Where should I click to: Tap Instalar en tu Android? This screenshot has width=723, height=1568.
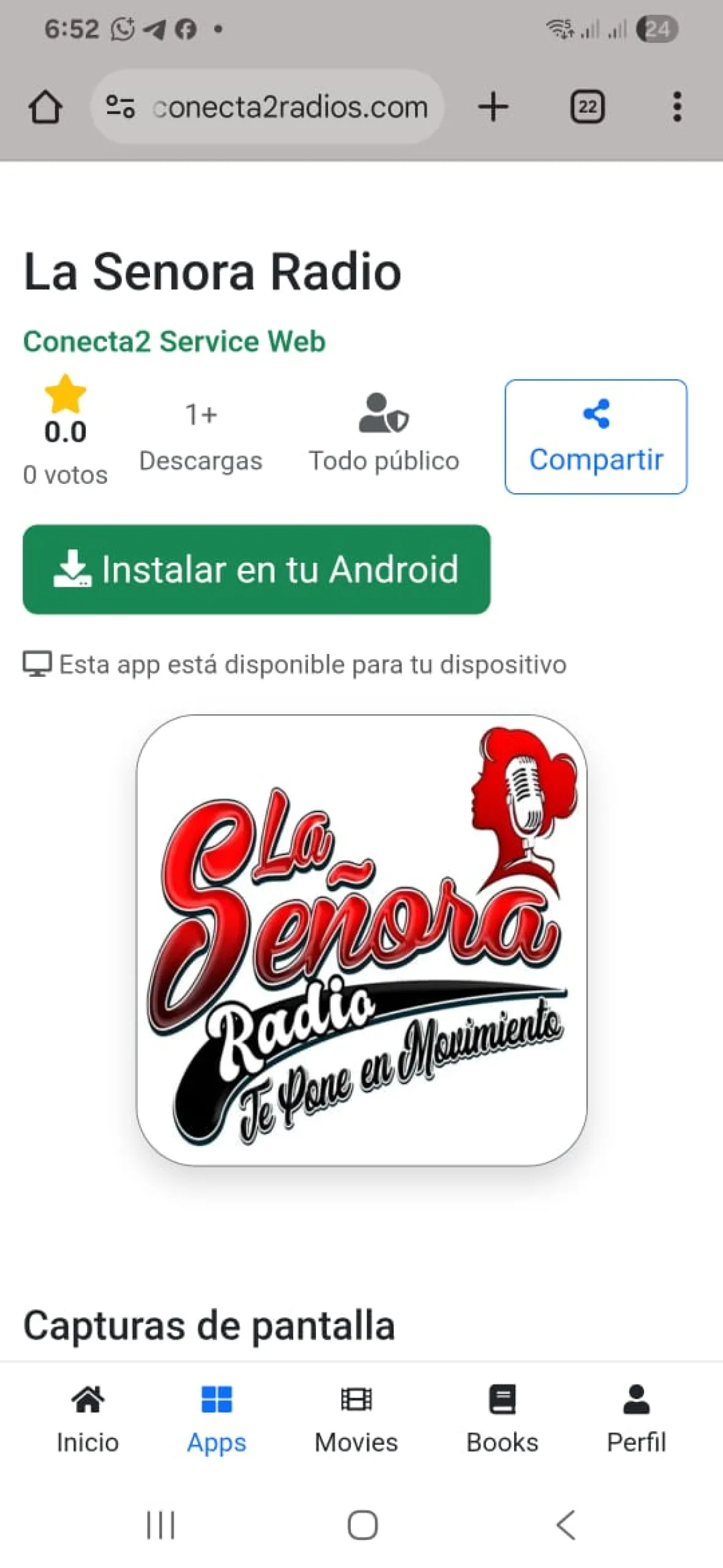click(x=257, y=569)
